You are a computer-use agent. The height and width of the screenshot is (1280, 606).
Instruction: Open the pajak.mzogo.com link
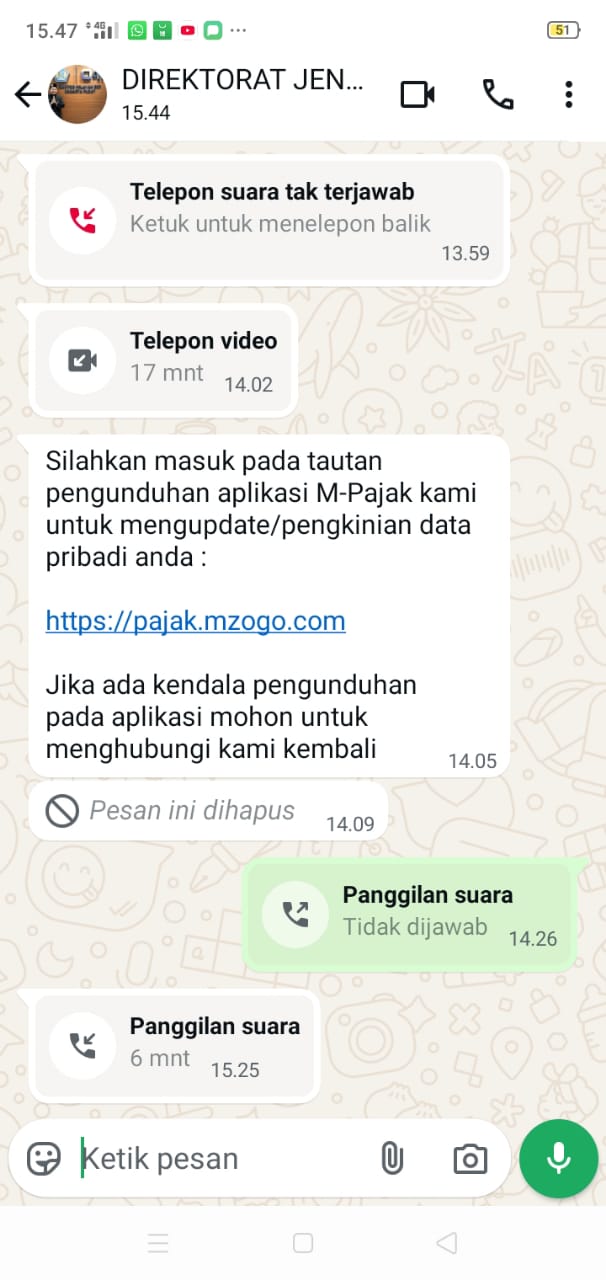196,621
